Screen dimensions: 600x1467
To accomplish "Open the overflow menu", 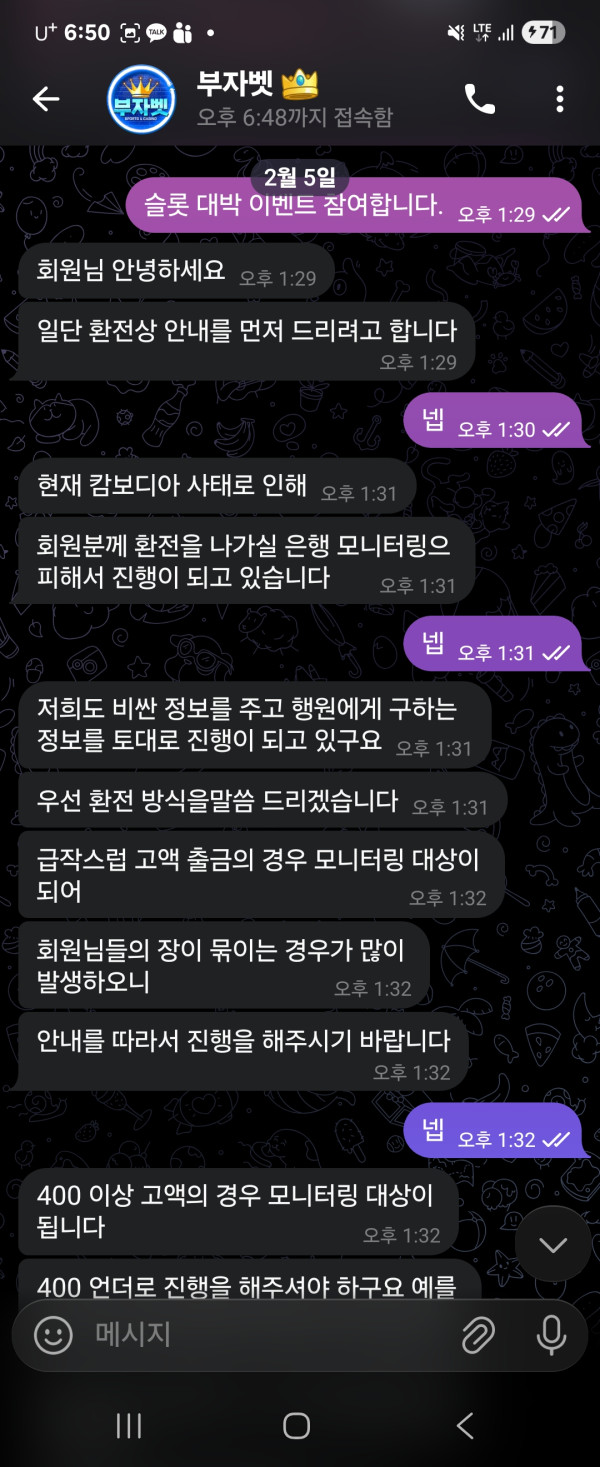I will point(559,98).
